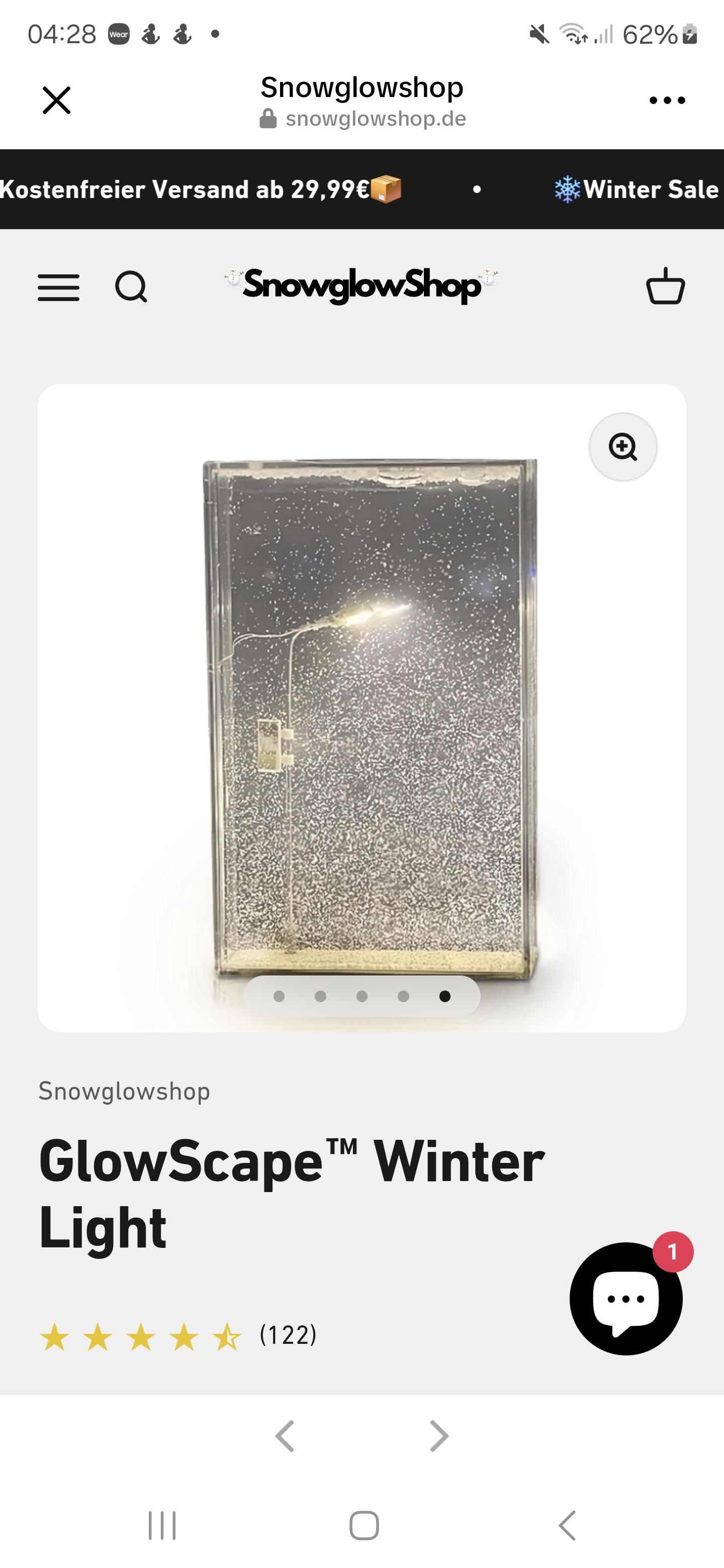
Task: Open the browser overflow menu
Action: [667, 101]
